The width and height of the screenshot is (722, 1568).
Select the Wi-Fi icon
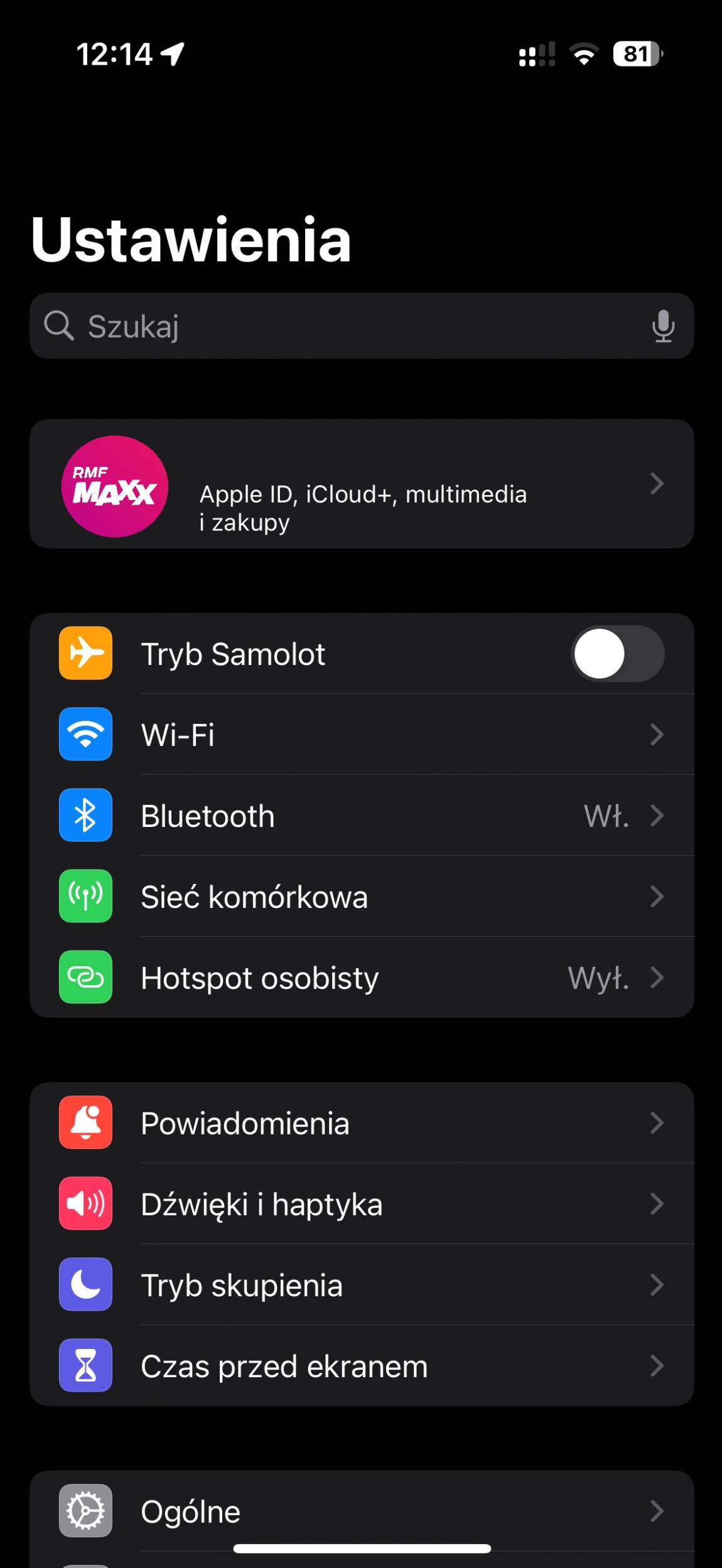pyautogui.click(x=85, y=735)
